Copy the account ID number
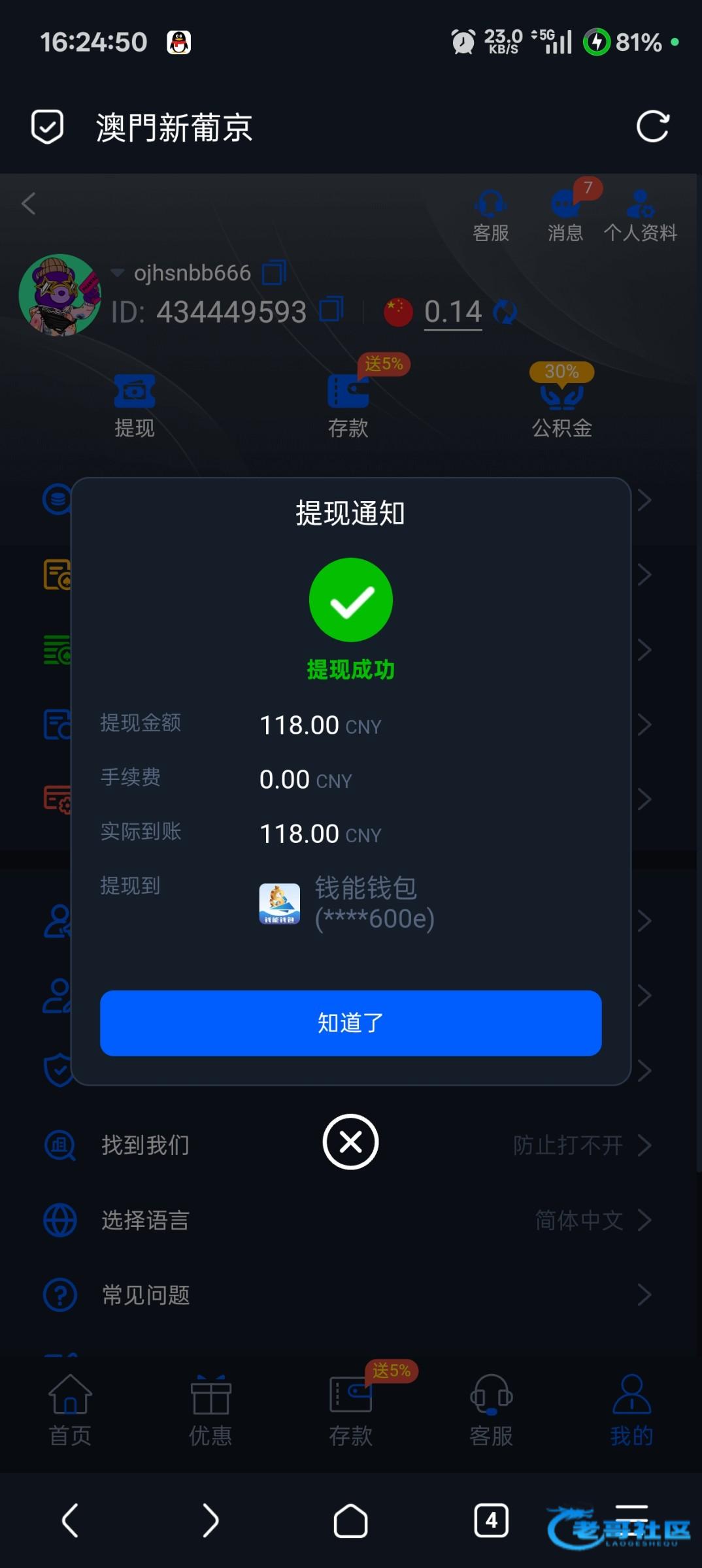 coord(331,309)
